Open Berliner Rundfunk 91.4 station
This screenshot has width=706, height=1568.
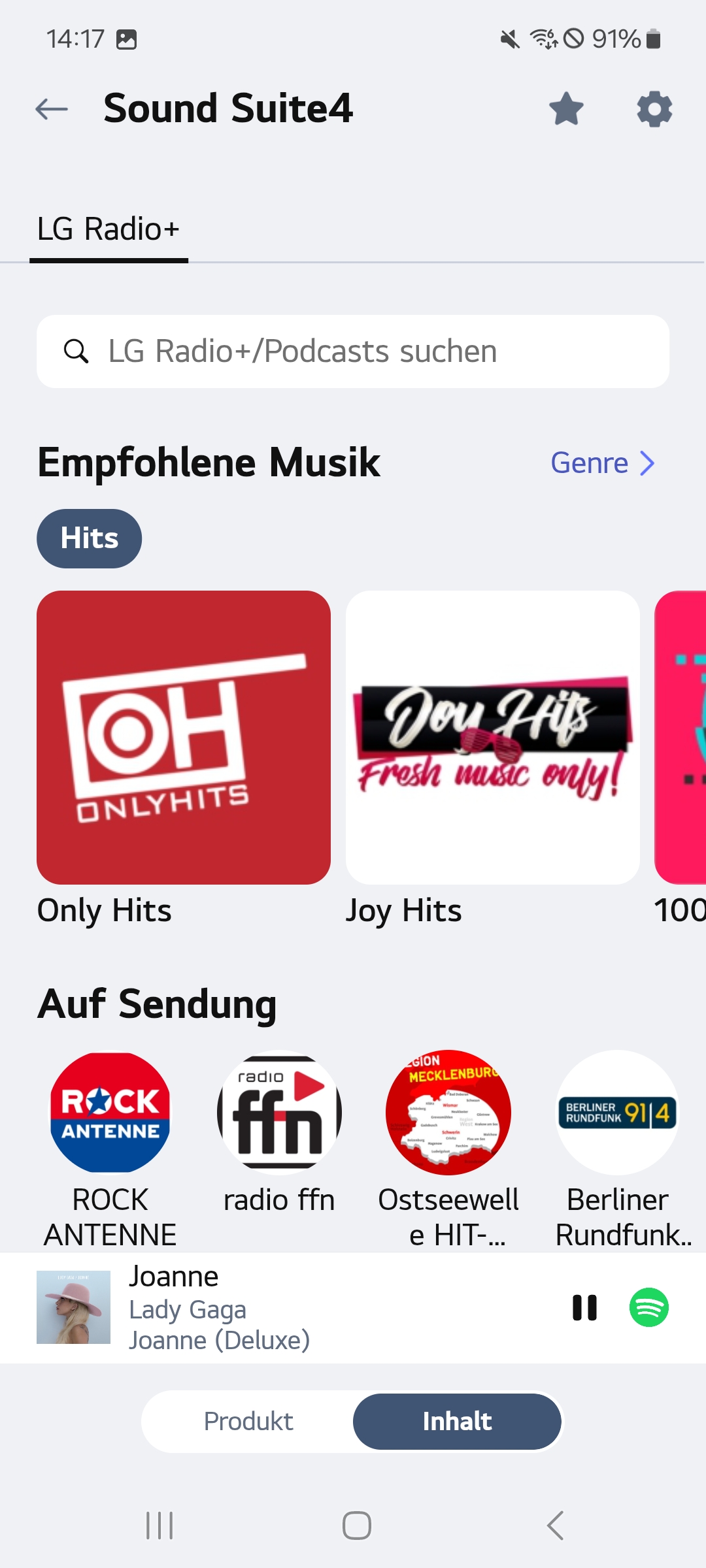[618, 1112]
